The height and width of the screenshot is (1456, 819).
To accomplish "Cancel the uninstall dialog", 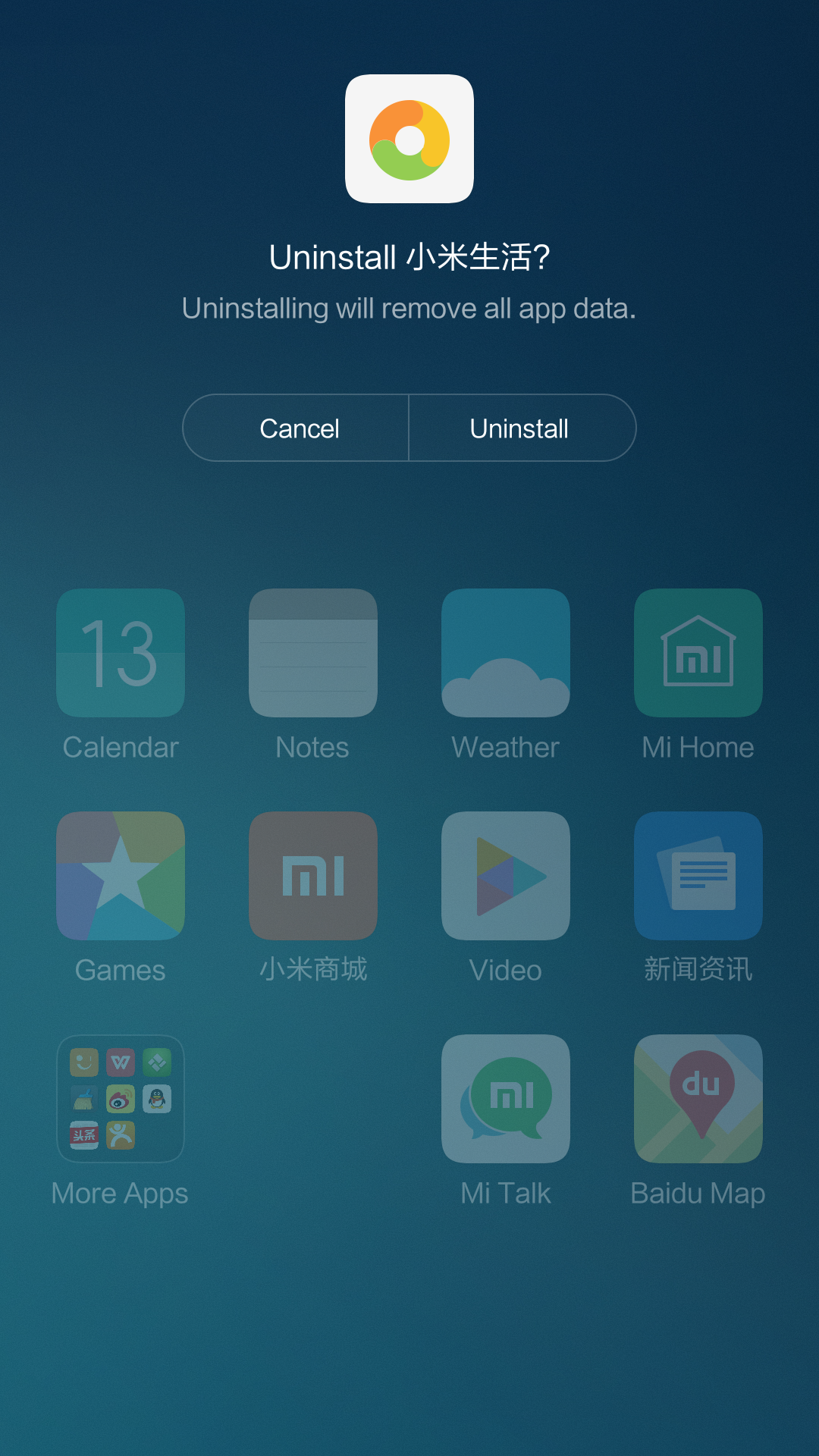I will [298, 428].
